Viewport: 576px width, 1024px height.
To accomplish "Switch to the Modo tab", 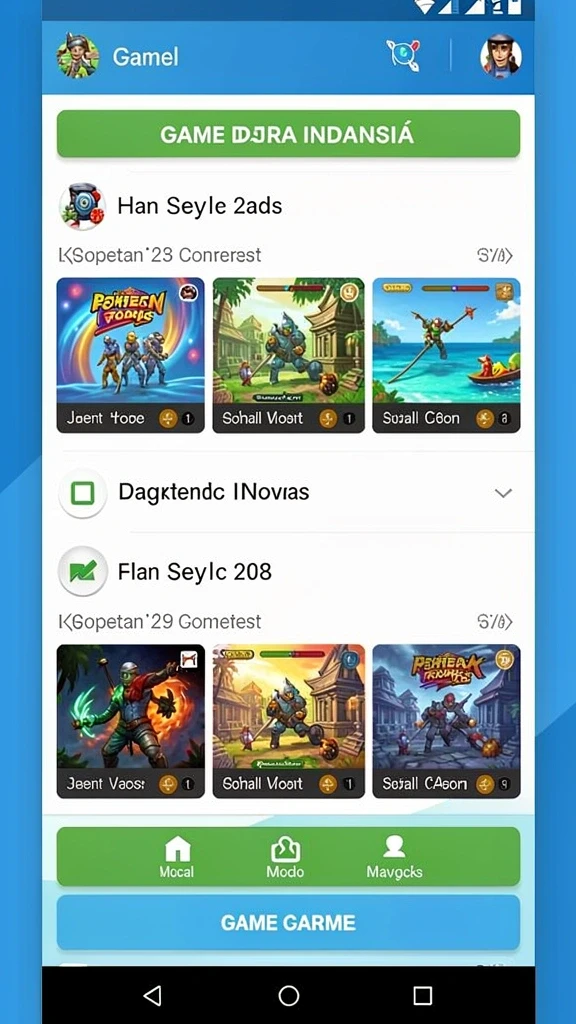I will pyautogui.click(x=285, y=857).
